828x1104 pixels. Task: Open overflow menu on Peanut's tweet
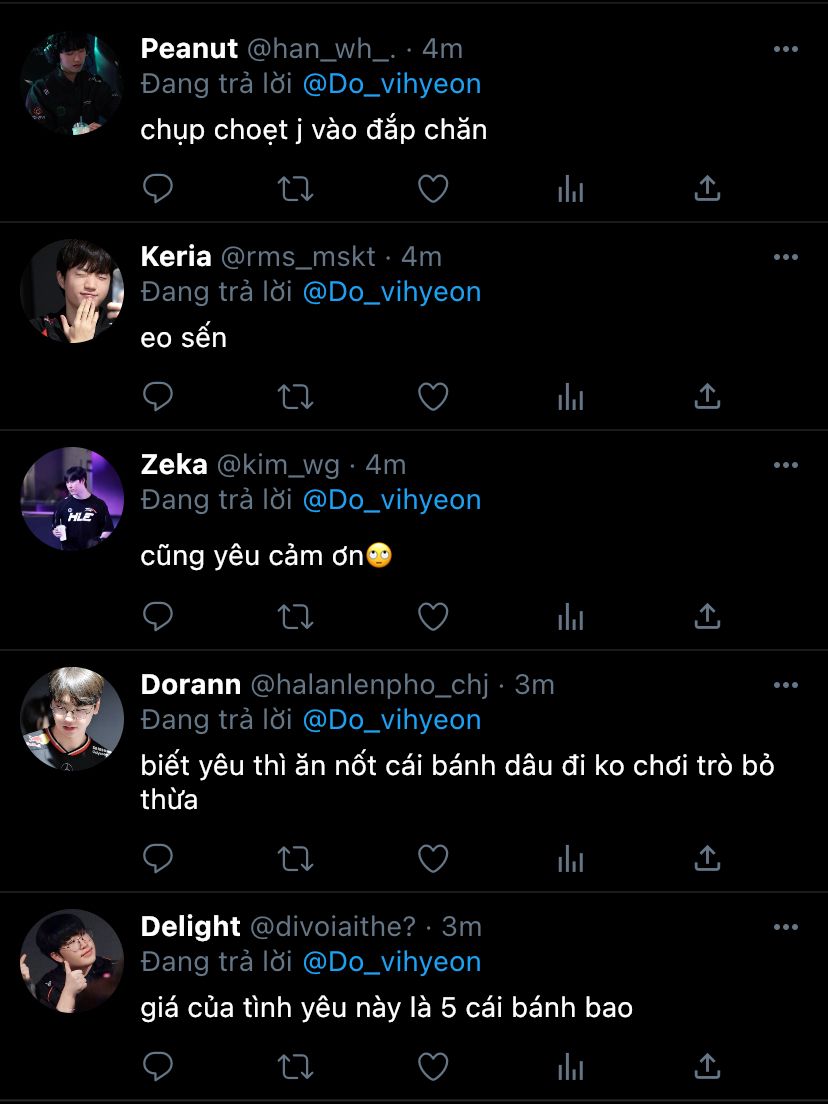coord(786,49)
